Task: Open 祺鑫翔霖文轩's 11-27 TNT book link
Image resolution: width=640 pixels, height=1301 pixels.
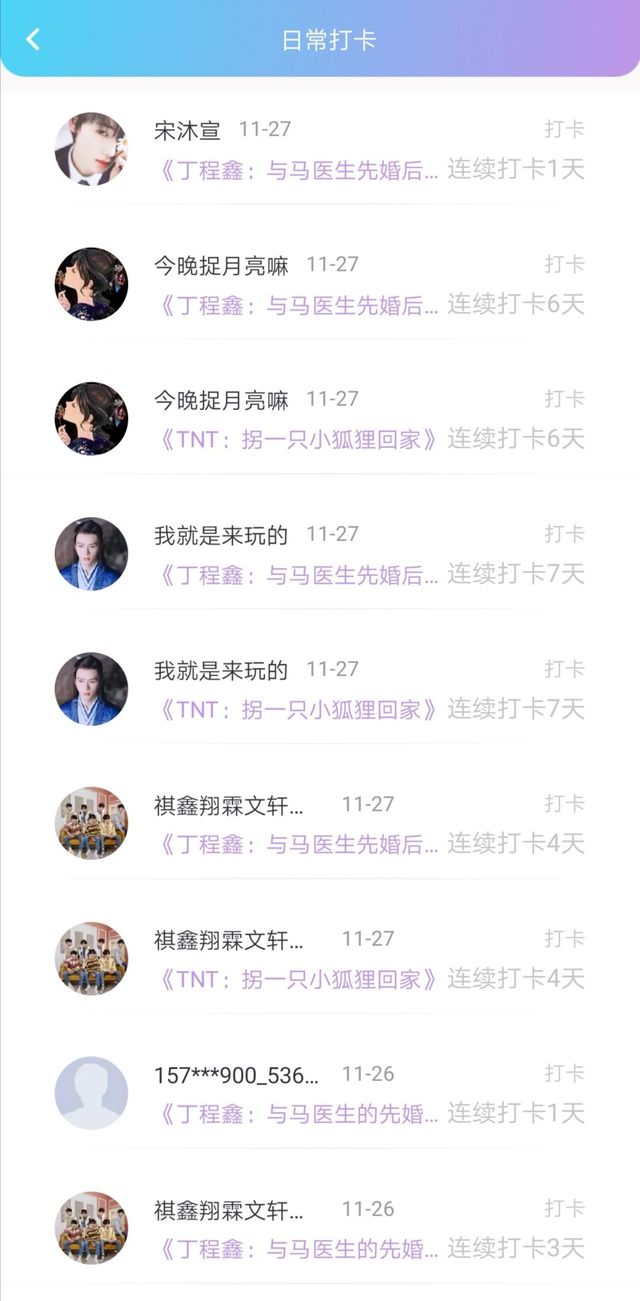Action: pos(297,979)
